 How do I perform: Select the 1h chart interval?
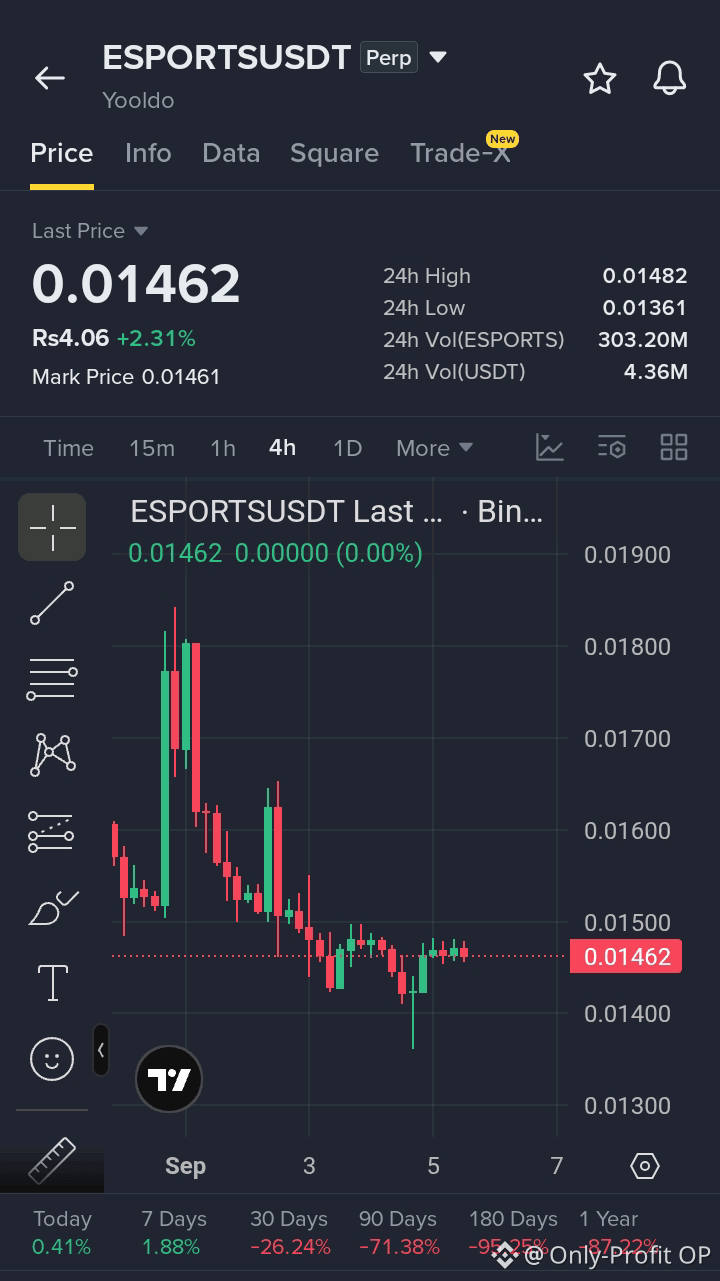coord(223,448)
